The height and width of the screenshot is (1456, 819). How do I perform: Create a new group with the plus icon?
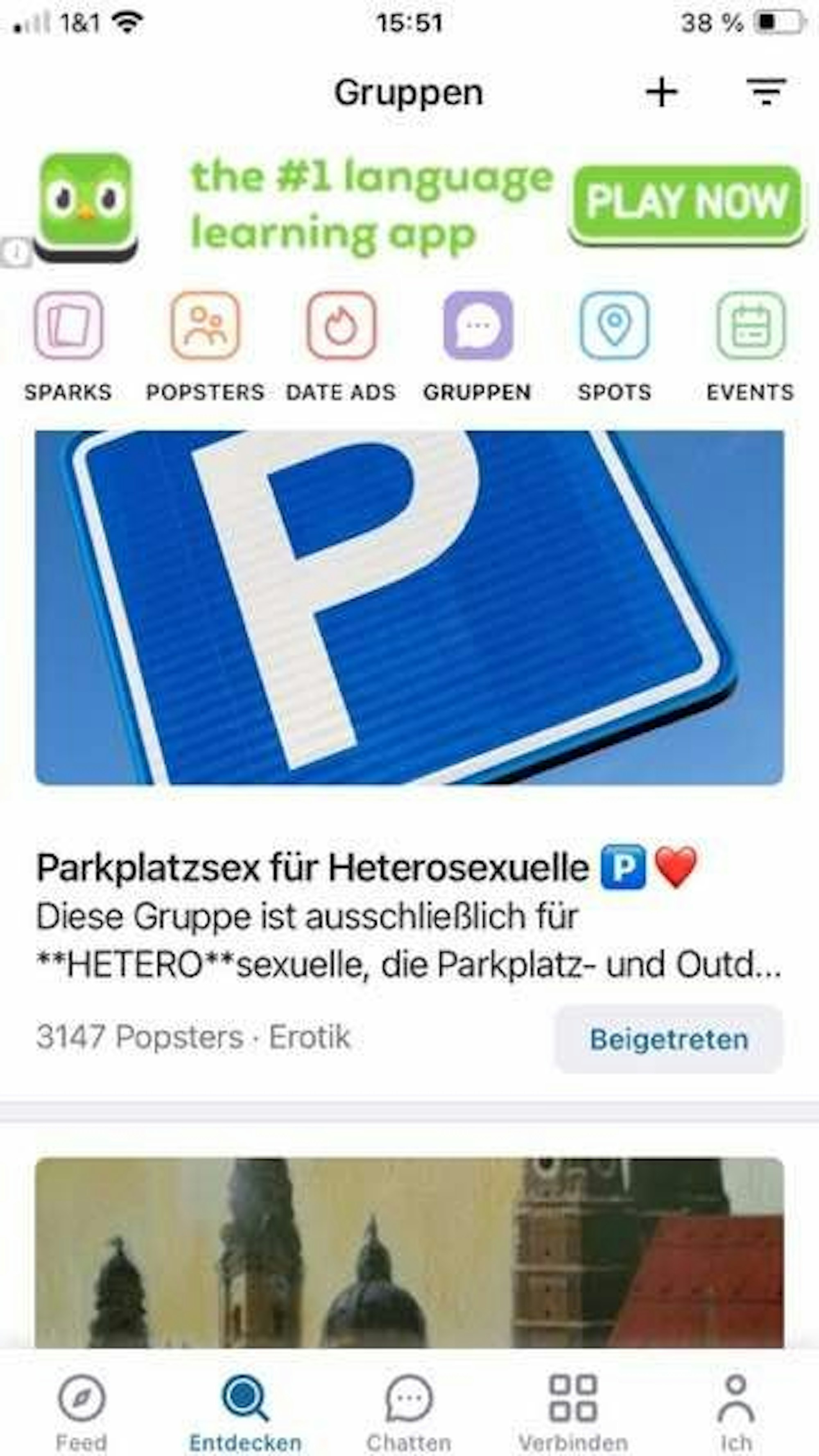pos(663,90)
